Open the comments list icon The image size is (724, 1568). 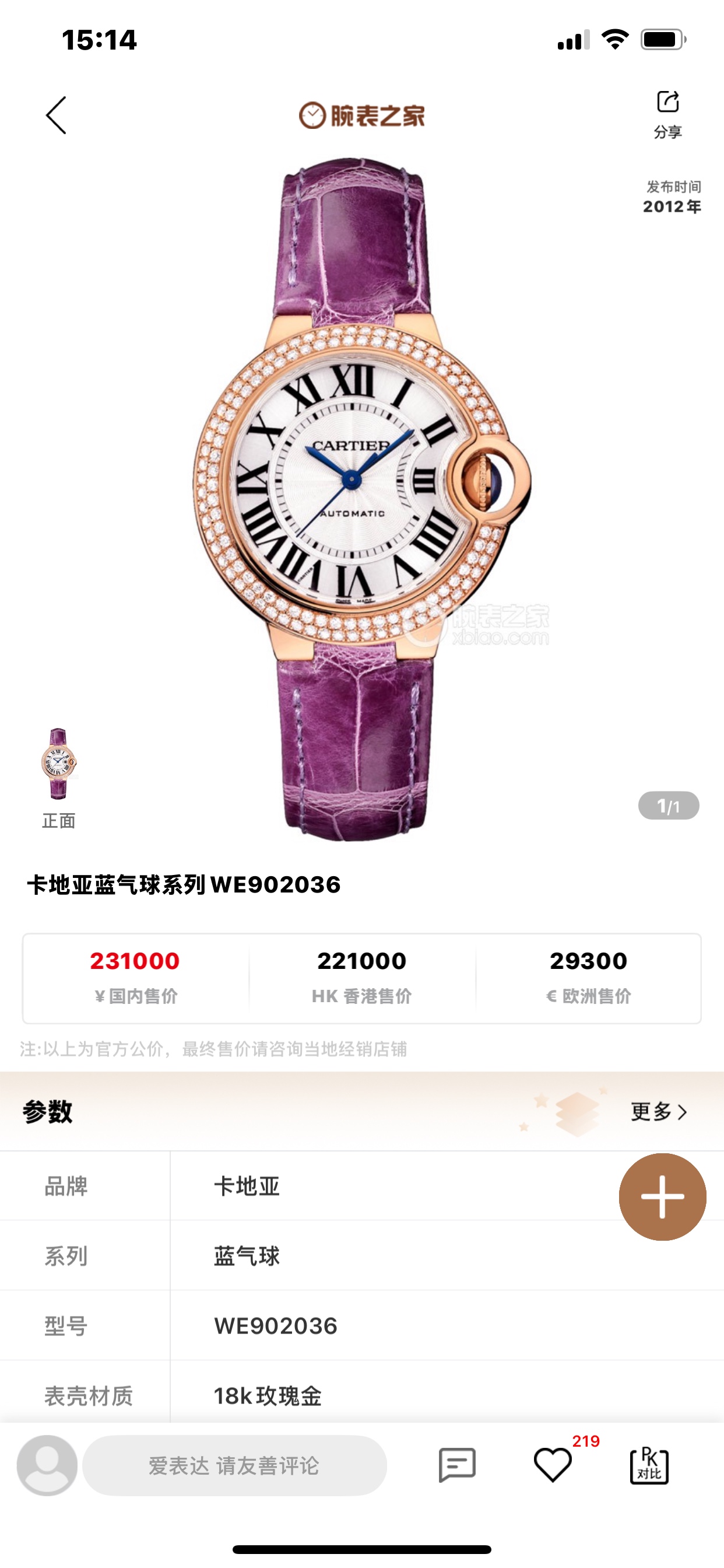click(457, 1465)
